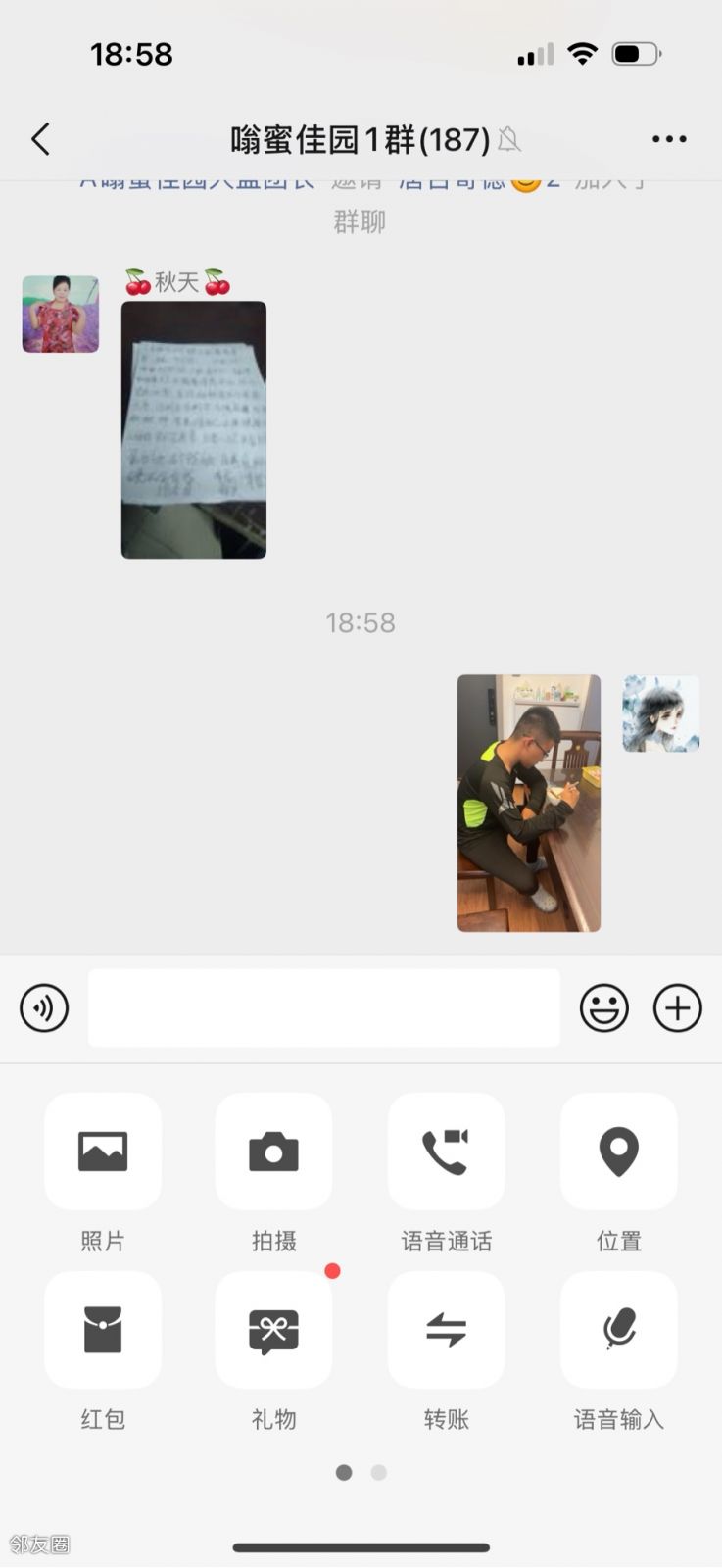The height and width of the screenshot is (1568, 722).
Task: Open the group chat overflow menu
Action: [669, 139]
